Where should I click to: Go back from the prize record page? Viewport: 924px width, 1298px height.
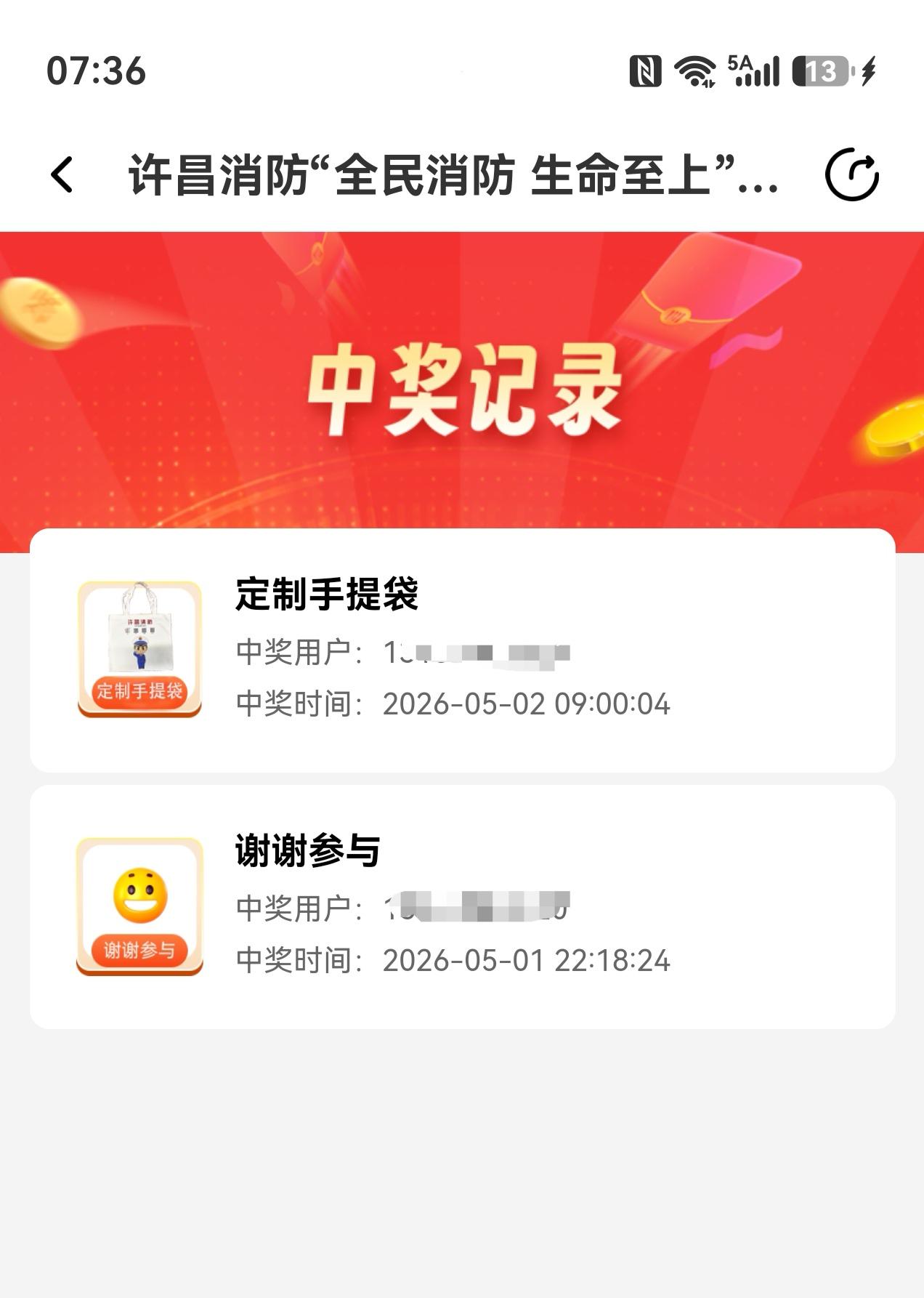62,175
